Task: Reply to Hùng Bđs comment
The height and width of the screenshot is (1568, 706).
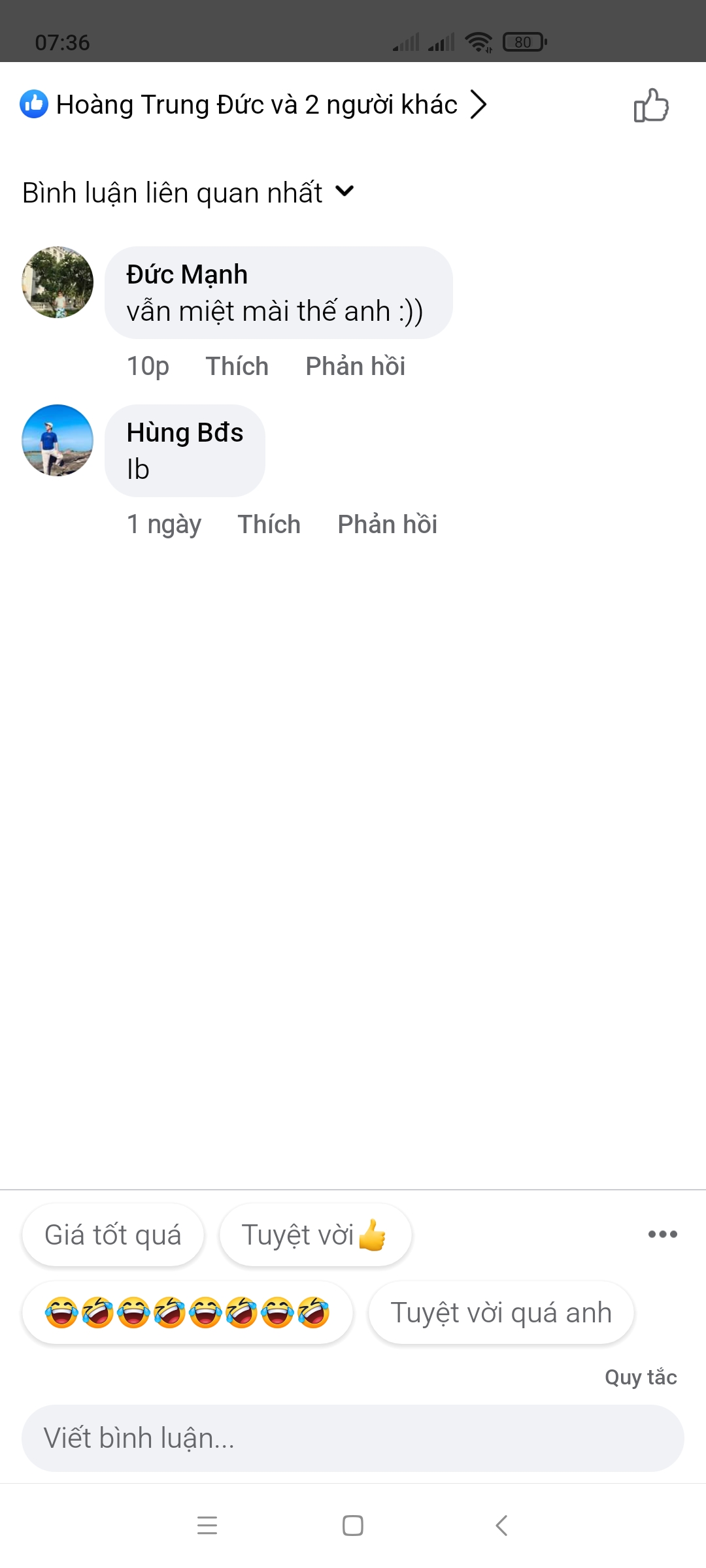Action: tap(387, 525)
